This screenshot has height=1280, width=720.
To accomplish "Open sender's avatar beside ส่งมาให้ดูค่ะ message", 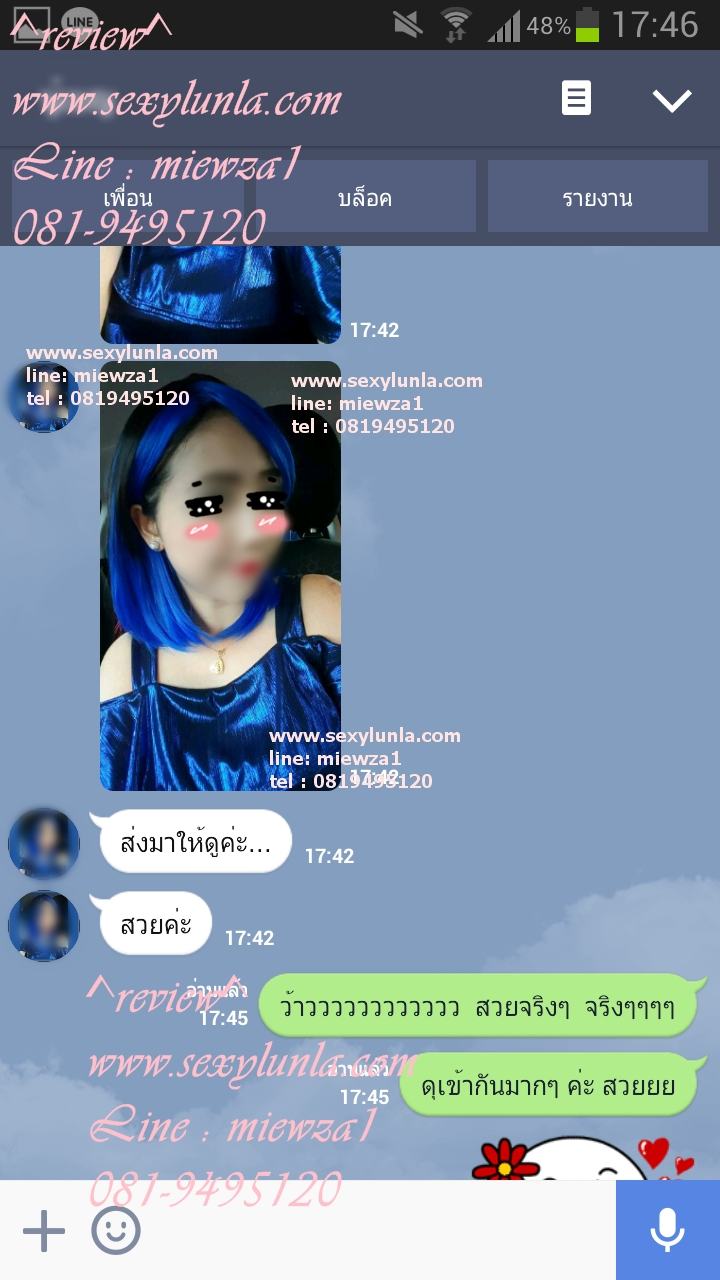I will pos(44,844).
